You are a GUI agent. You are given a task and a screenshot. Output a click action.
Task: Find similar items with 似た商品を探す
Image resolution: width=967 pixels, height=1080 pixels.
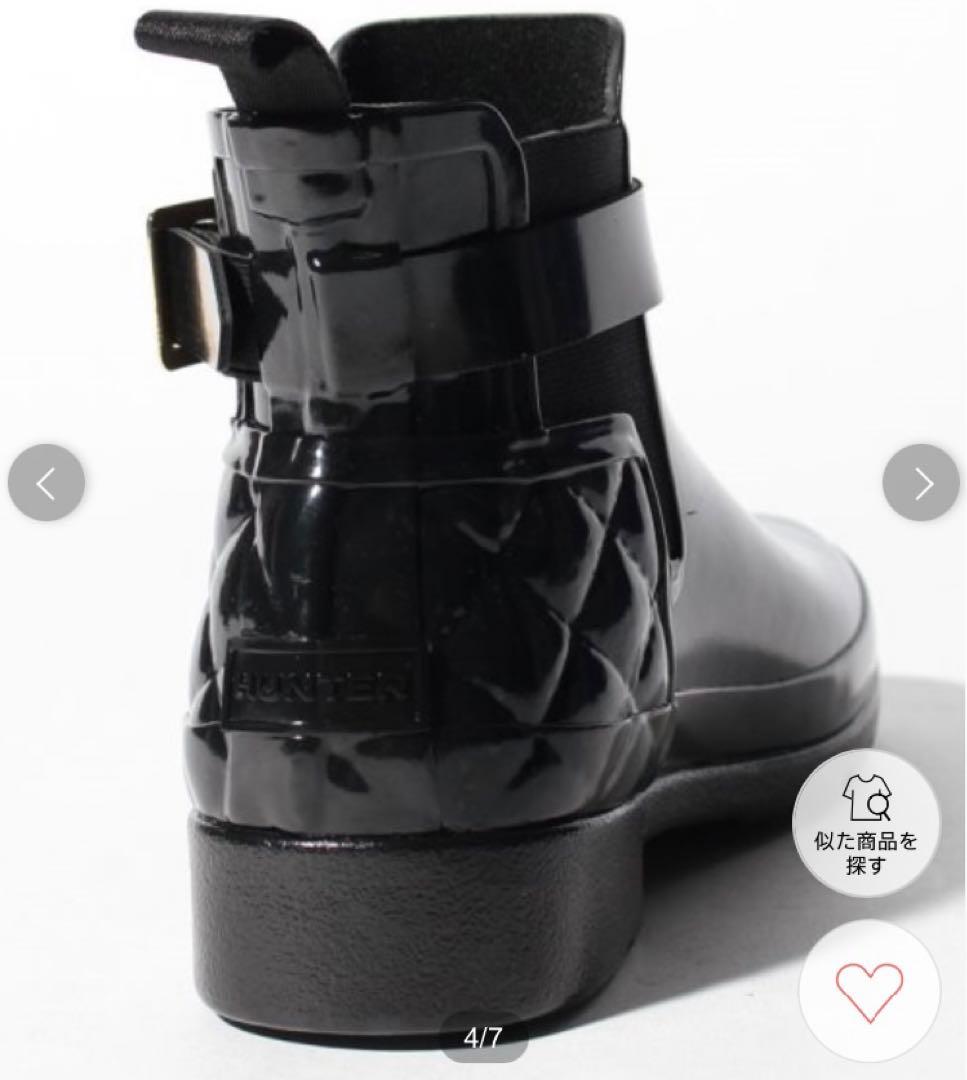point(866,823)
